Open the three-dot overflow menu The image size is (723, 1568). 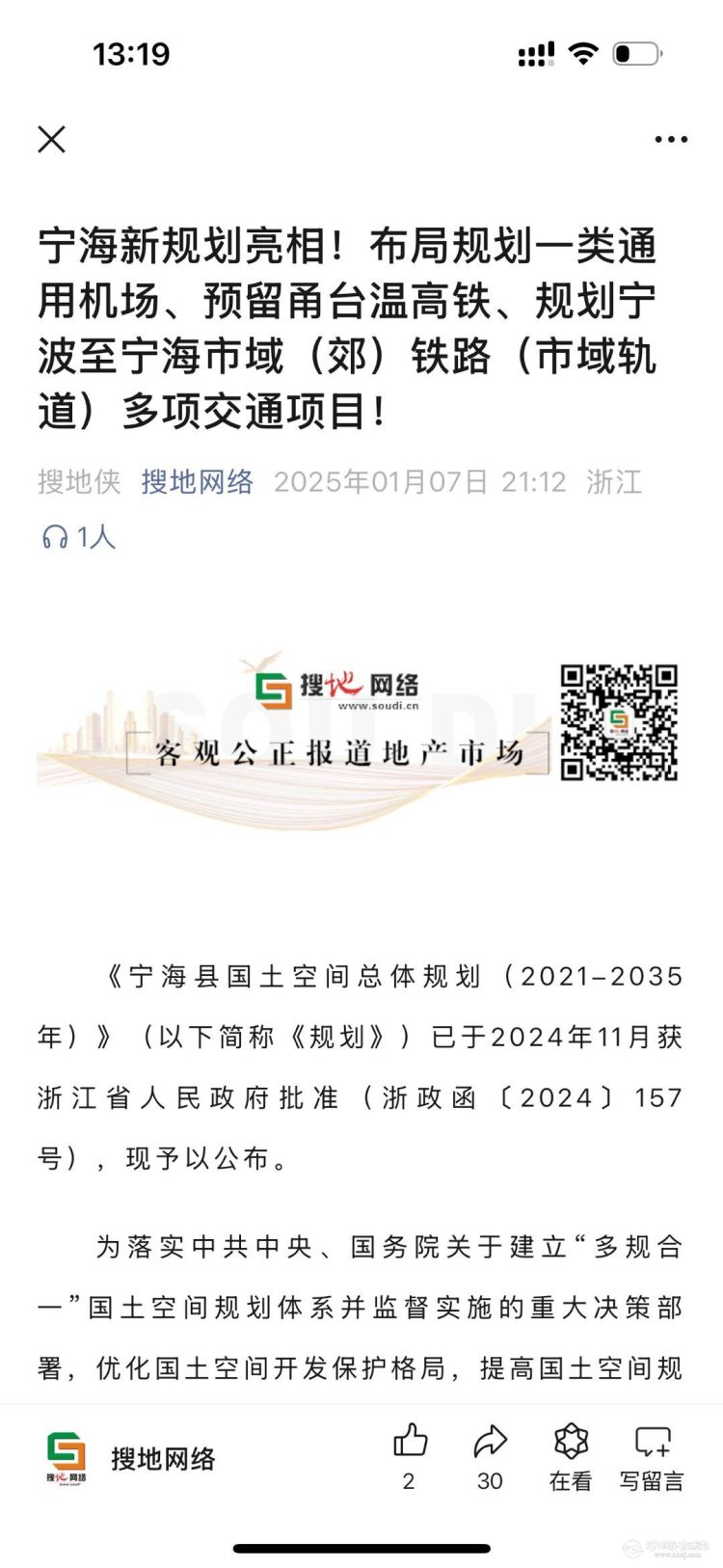click(x=670, y=140)
